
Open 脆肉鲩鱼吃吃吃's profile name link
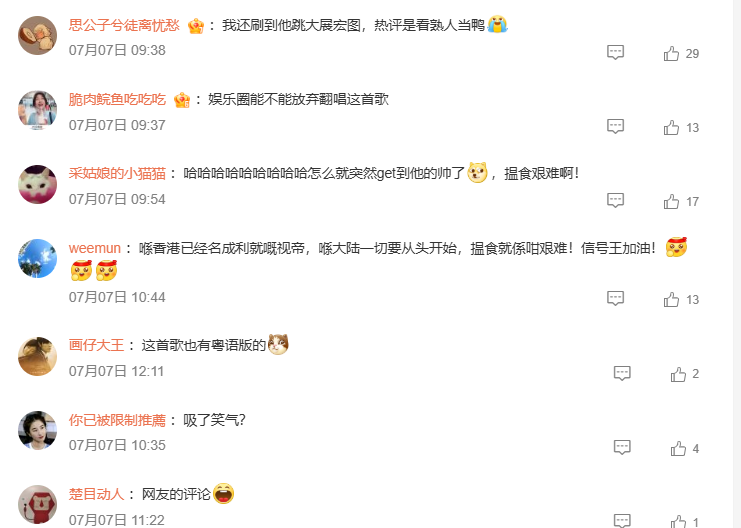coord(117,99)
